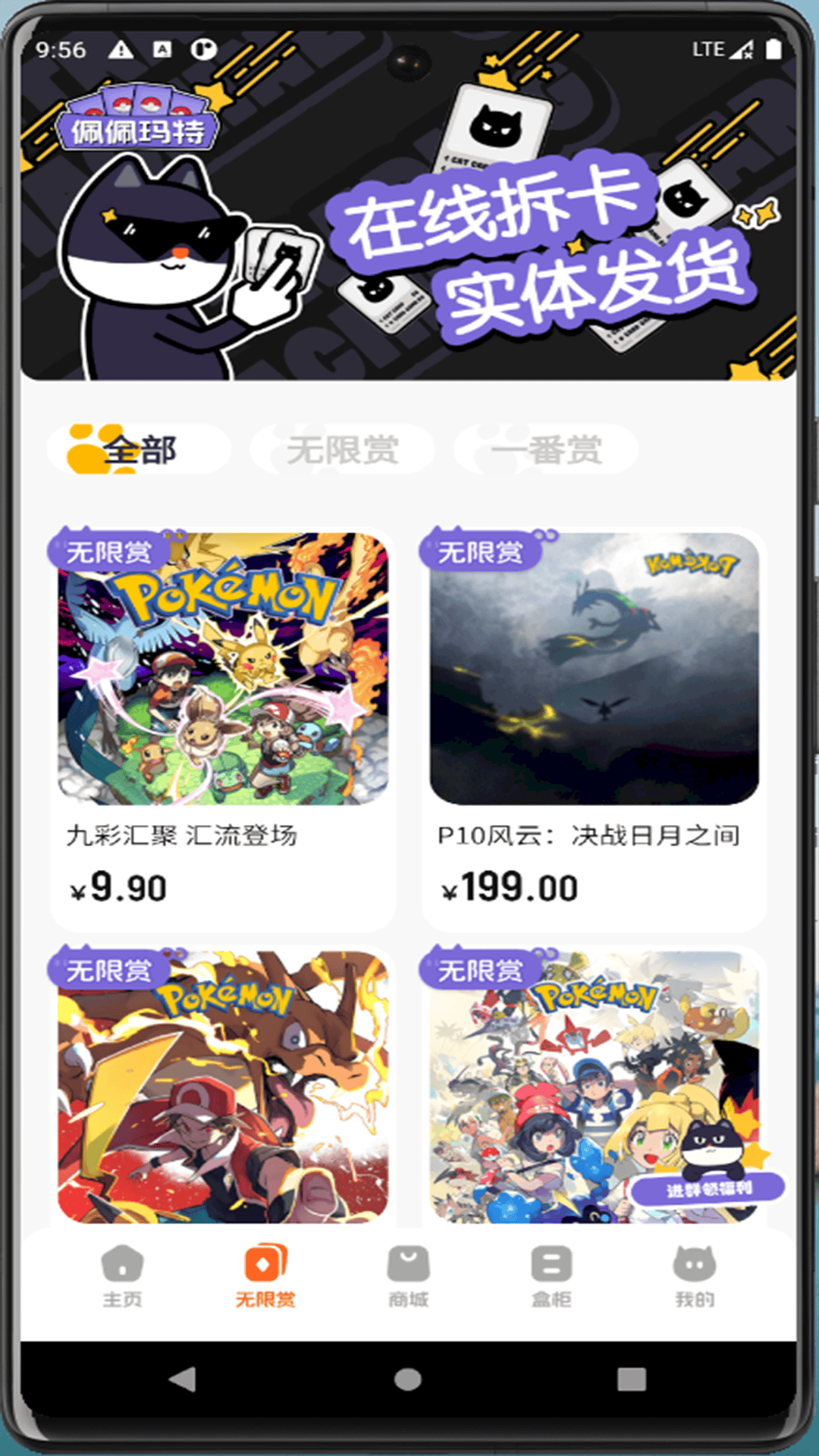Open the 我的 profile tab
The width and height of the screenshot is (819, 1456).
pos(695,1276)
